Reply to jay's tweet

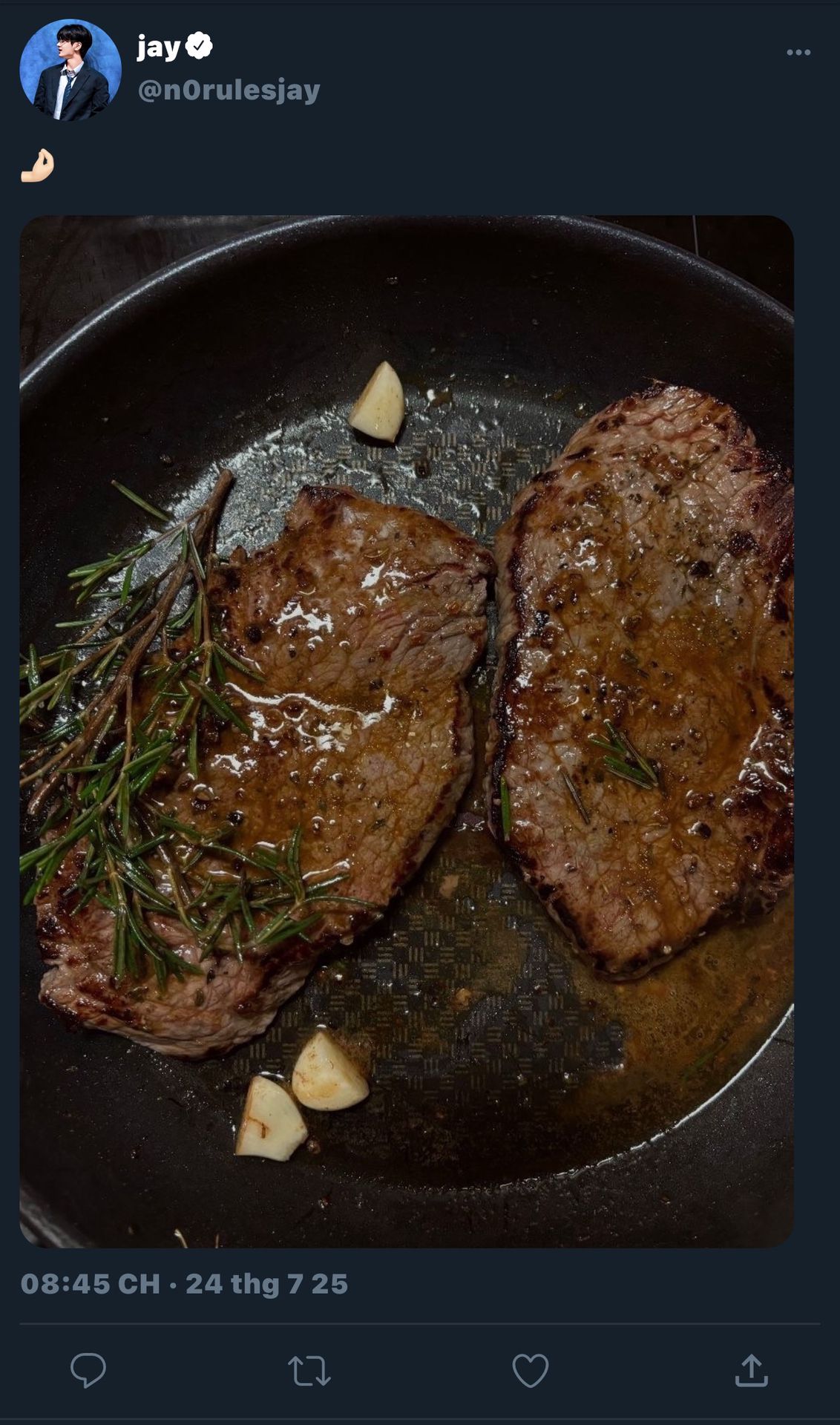point(88,1370)
